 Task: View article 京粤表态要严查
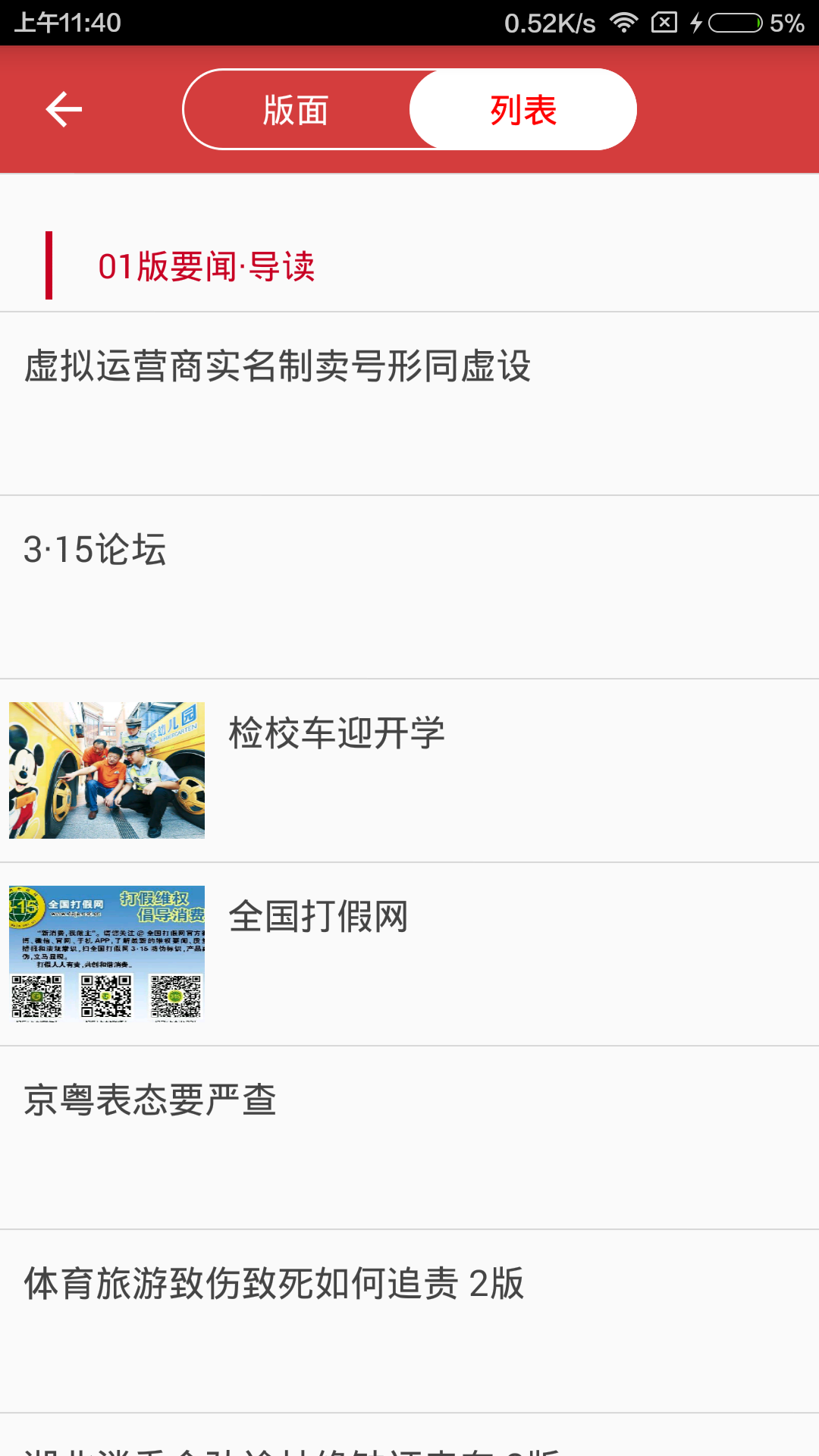150,1100
